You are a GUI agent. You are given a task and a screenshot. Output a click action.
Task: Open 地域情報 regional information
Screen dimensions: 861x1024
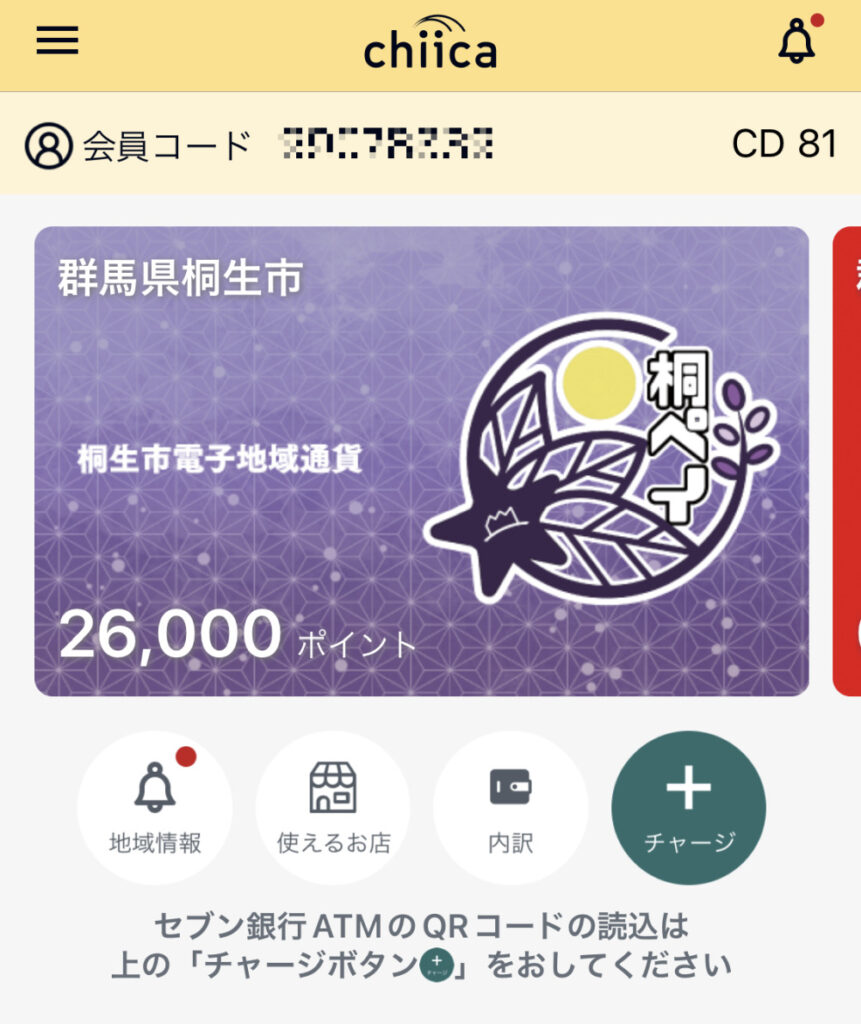[x=155, y=808]
